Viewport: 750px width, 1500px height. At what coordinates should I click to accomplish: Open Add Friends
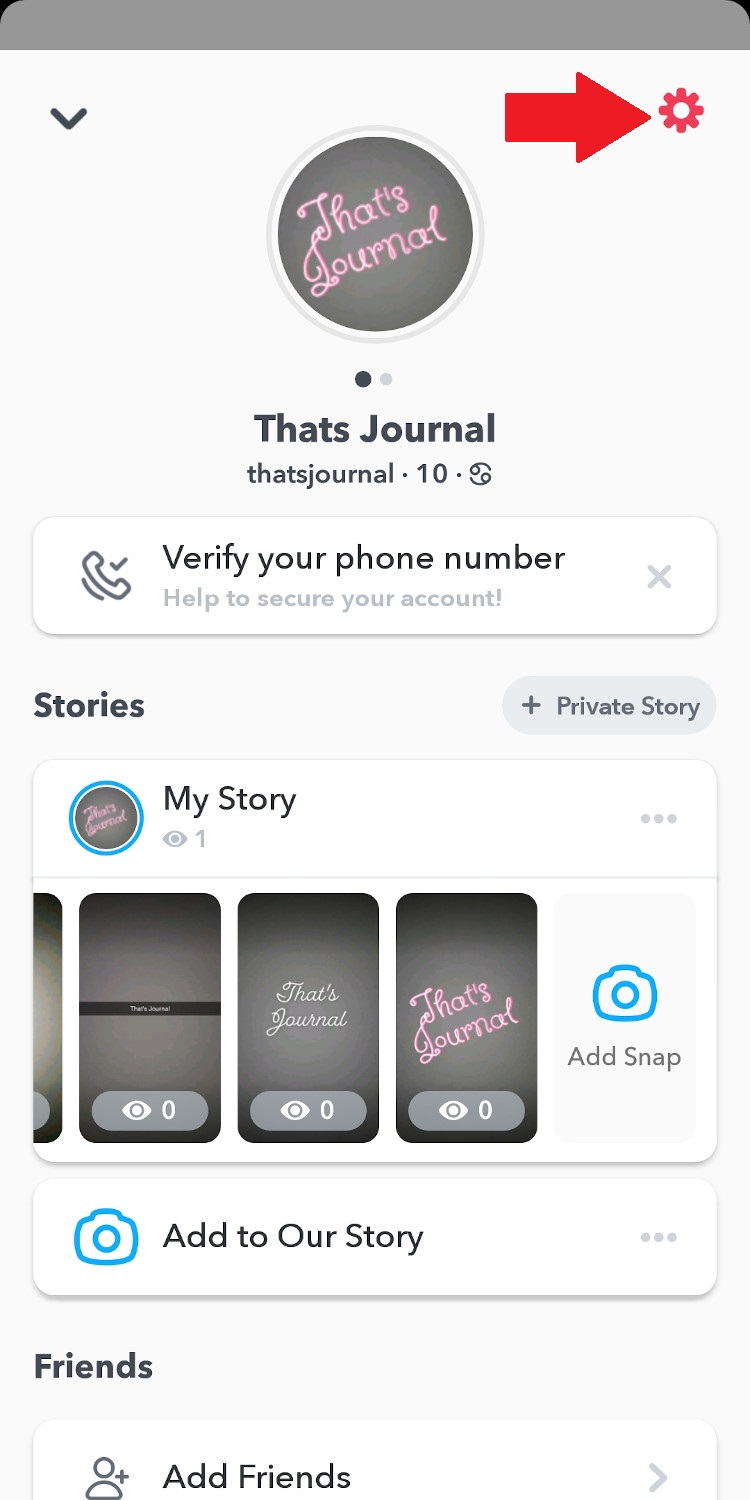pyautogui.click(x=375, y=1472)
